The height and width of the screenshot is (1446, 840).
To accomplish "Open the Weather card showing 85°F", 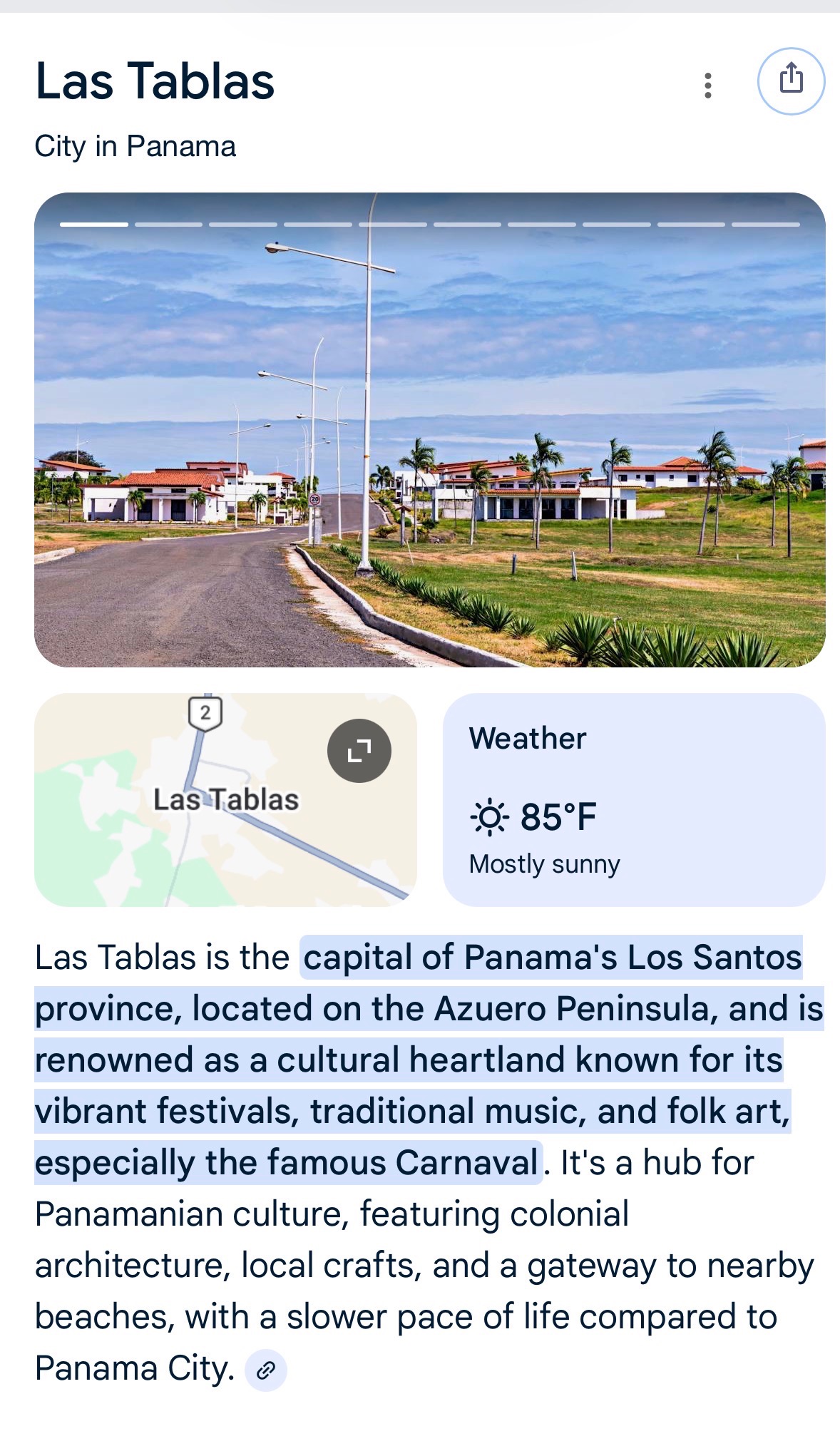I will tap(633, 799).
